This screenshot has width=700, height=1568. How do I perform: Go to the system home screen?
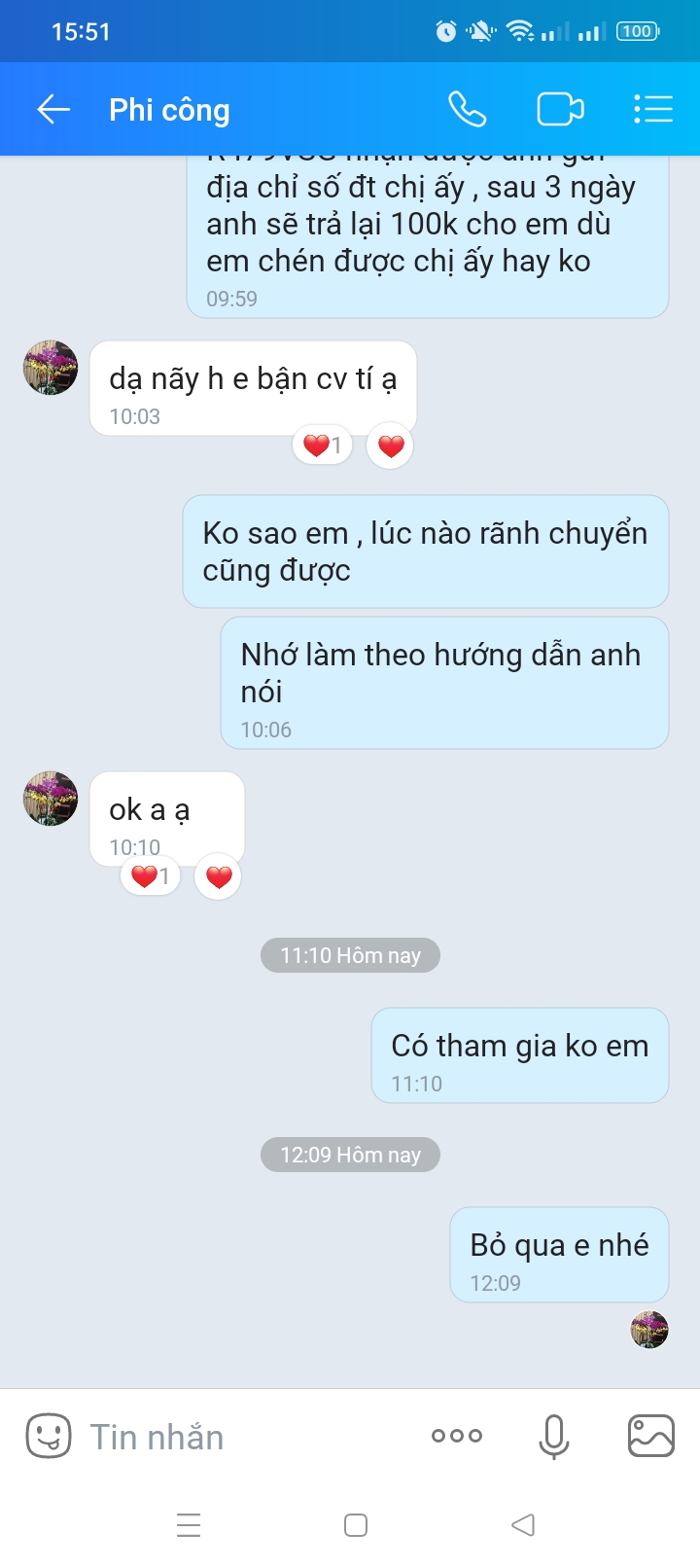[356, 1525]
